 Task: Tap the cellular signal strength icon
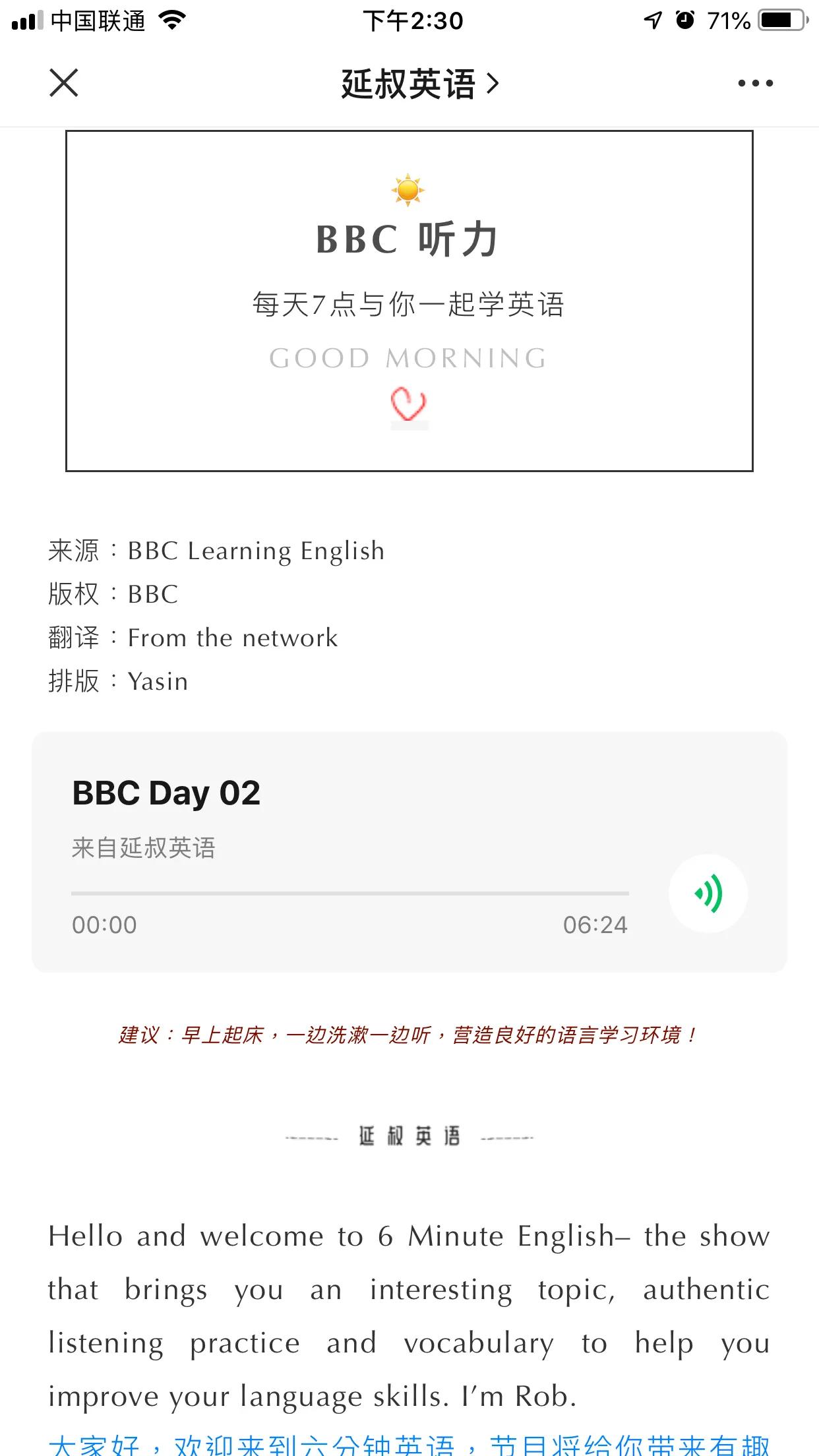[26, 20]
